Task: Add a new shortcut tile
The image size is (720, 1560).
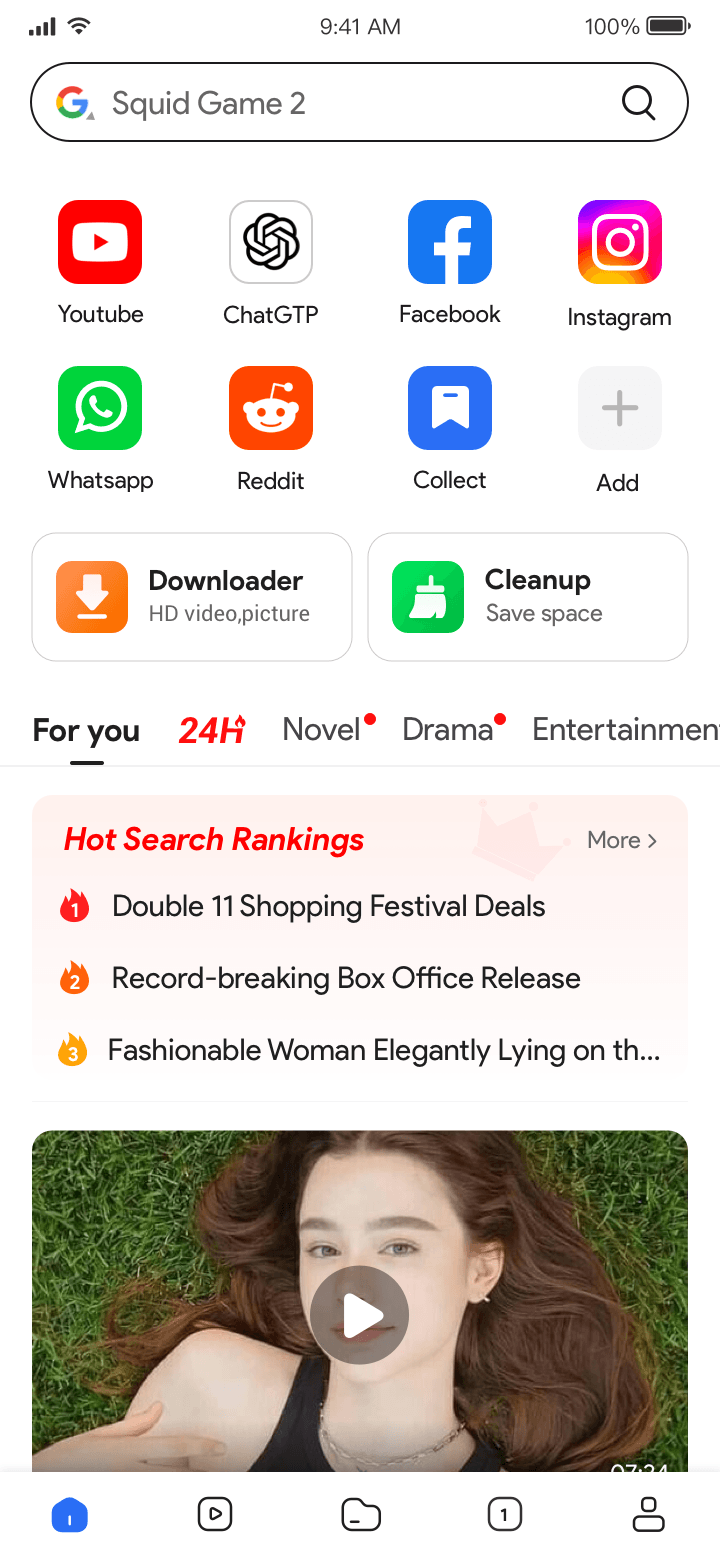Action: (x=619, y=409)
